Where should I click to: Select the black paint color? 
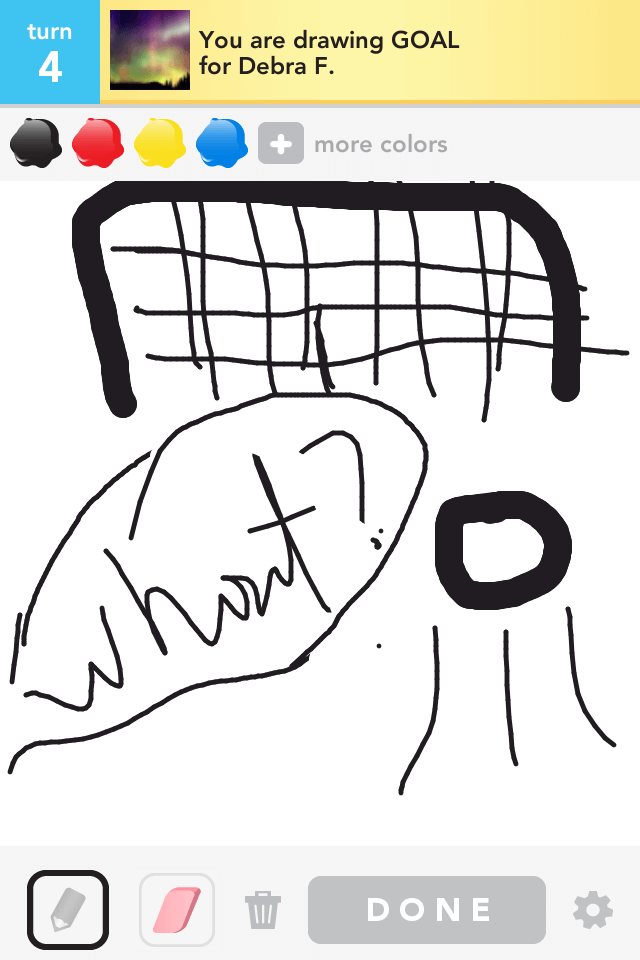36,143
